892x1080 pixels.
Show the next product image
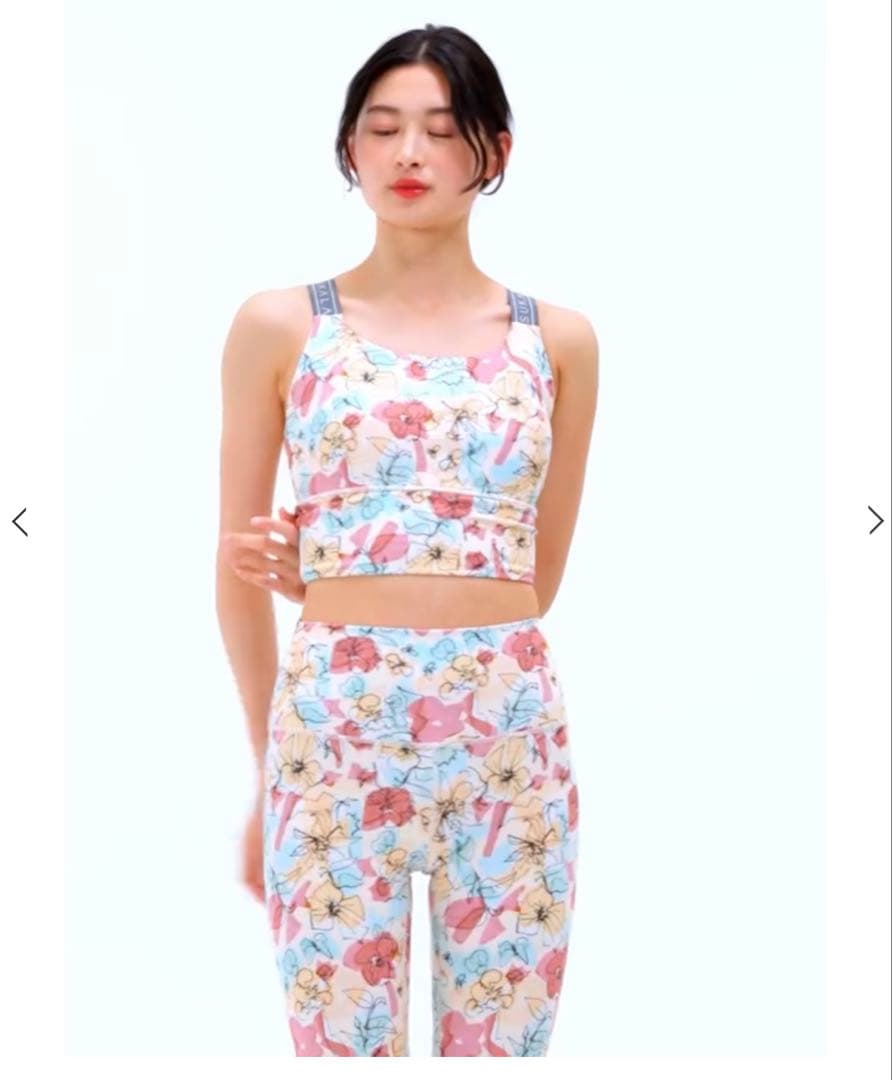(x=875, y=520)
